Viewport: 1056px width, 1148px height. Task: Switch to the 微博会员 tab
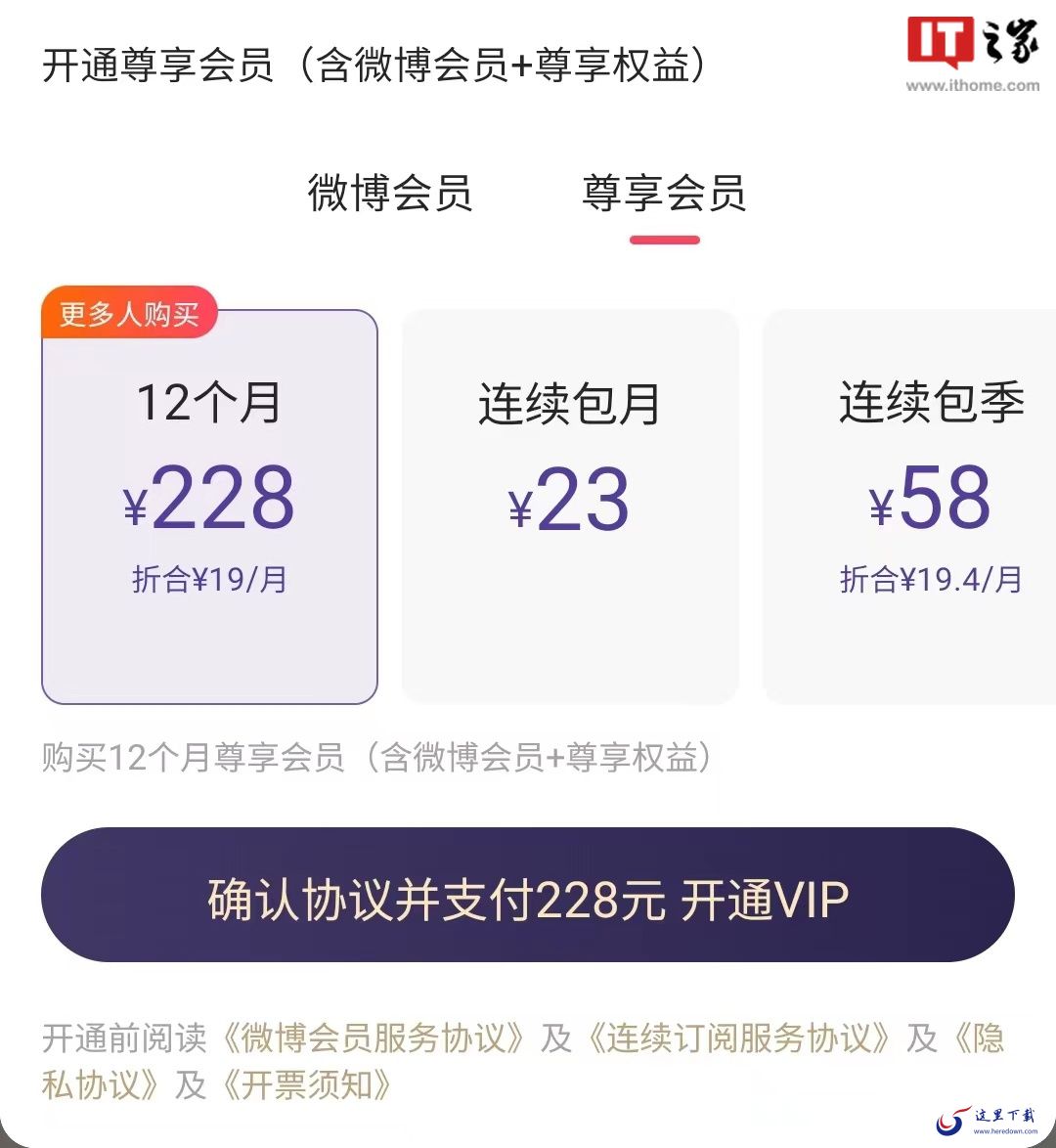[x=390, y=193]
